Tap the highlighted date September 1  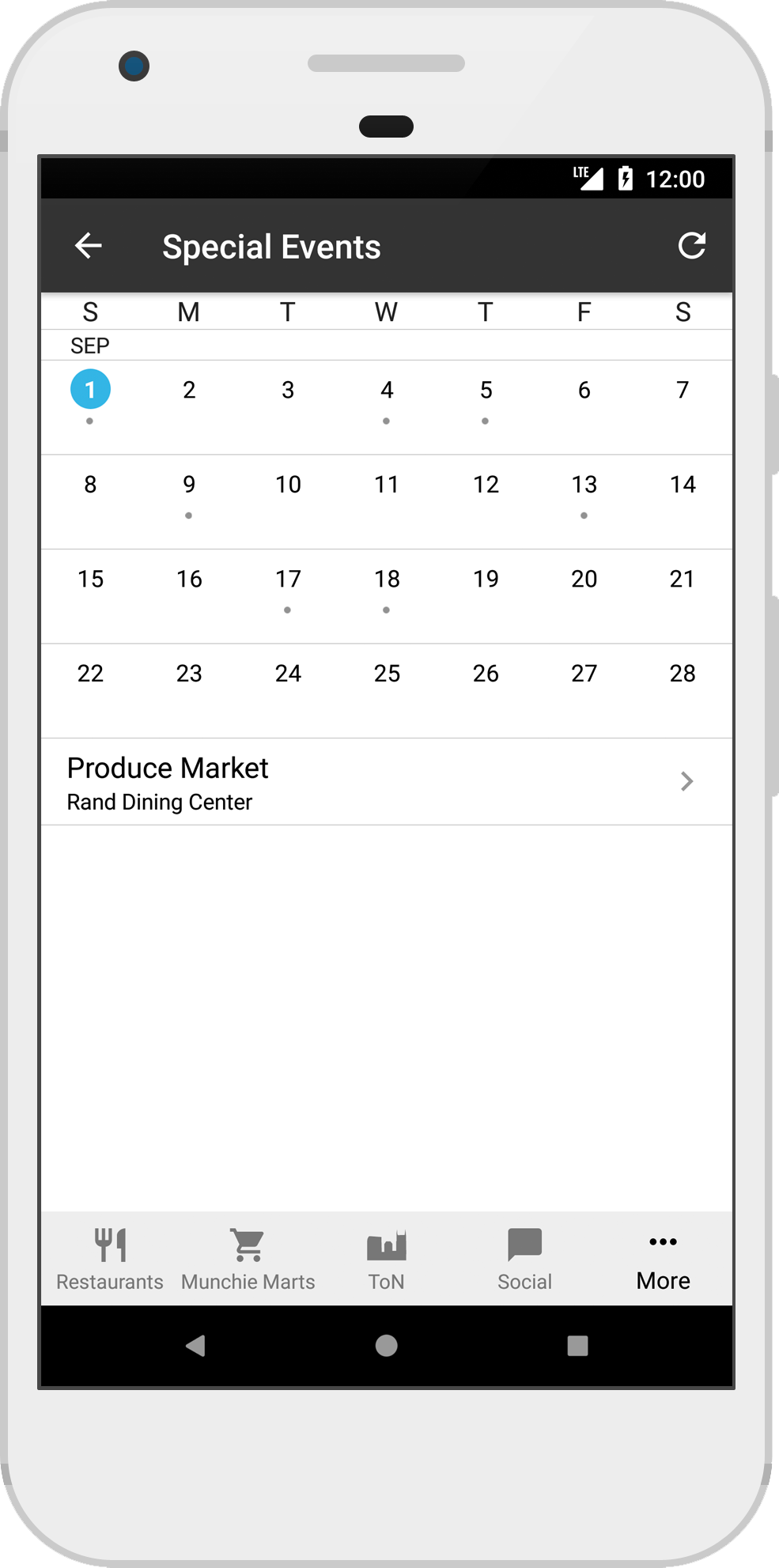pos(90,390)
